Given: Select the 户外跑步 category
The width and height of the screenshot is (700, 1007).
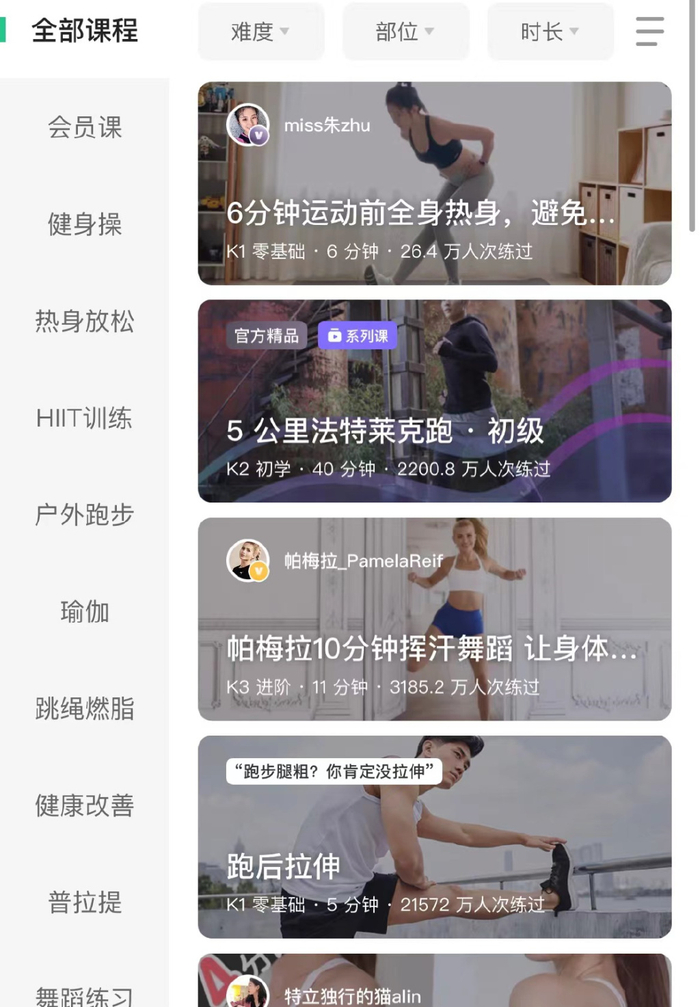Looking at the screenshot, I should tap(85, 515).
